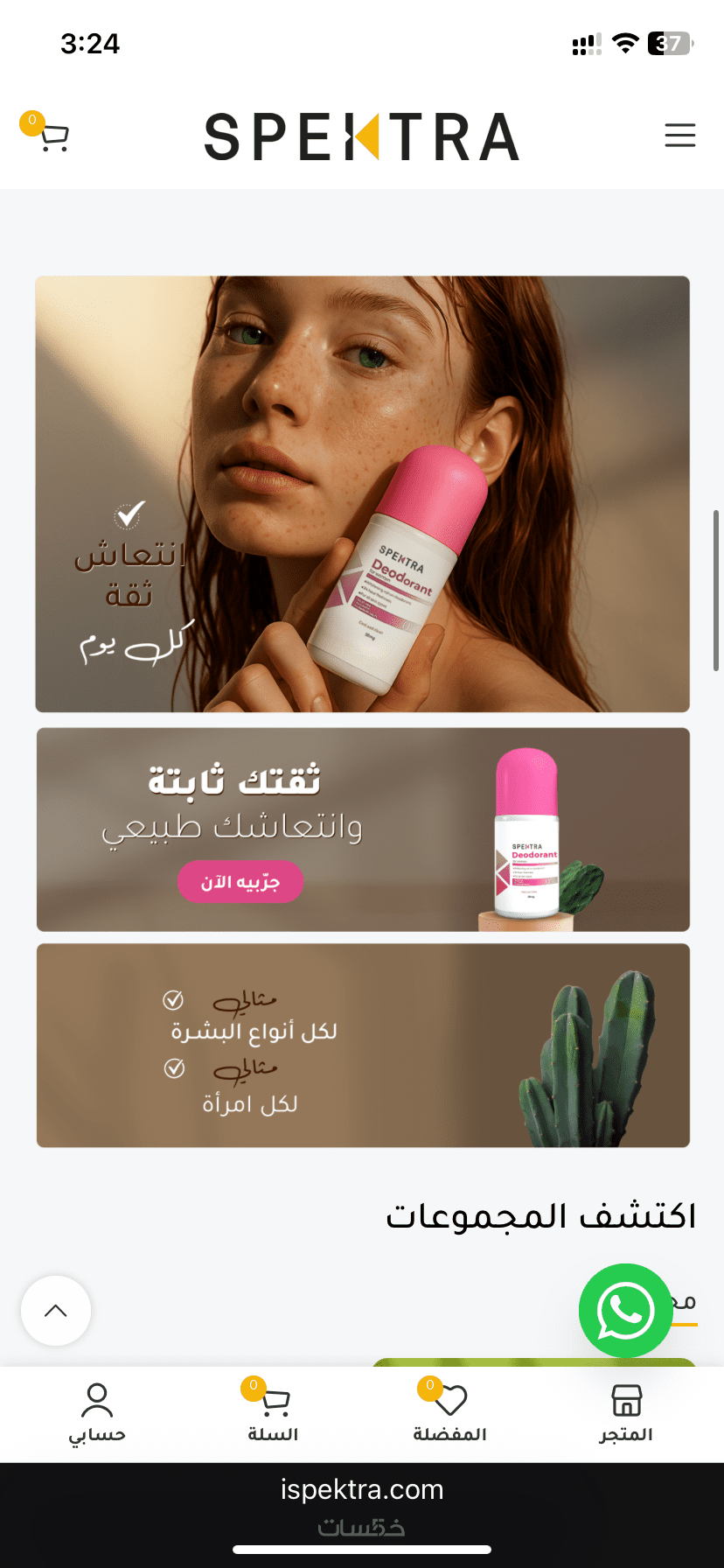Screen dimensions: 724x1568
Task: Open the hamburger menu
Action: coord(679,136)
